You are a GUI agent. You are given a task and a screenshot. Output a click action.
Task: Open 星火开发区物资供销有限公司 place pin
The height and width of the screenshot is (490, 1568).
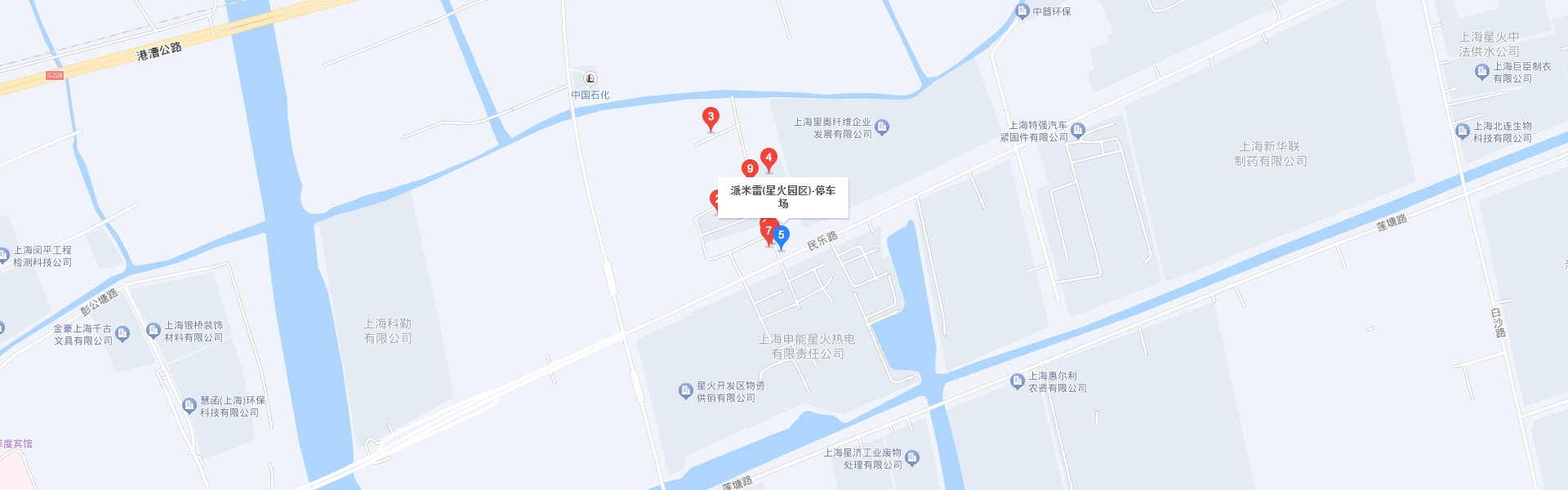point(686,391)
